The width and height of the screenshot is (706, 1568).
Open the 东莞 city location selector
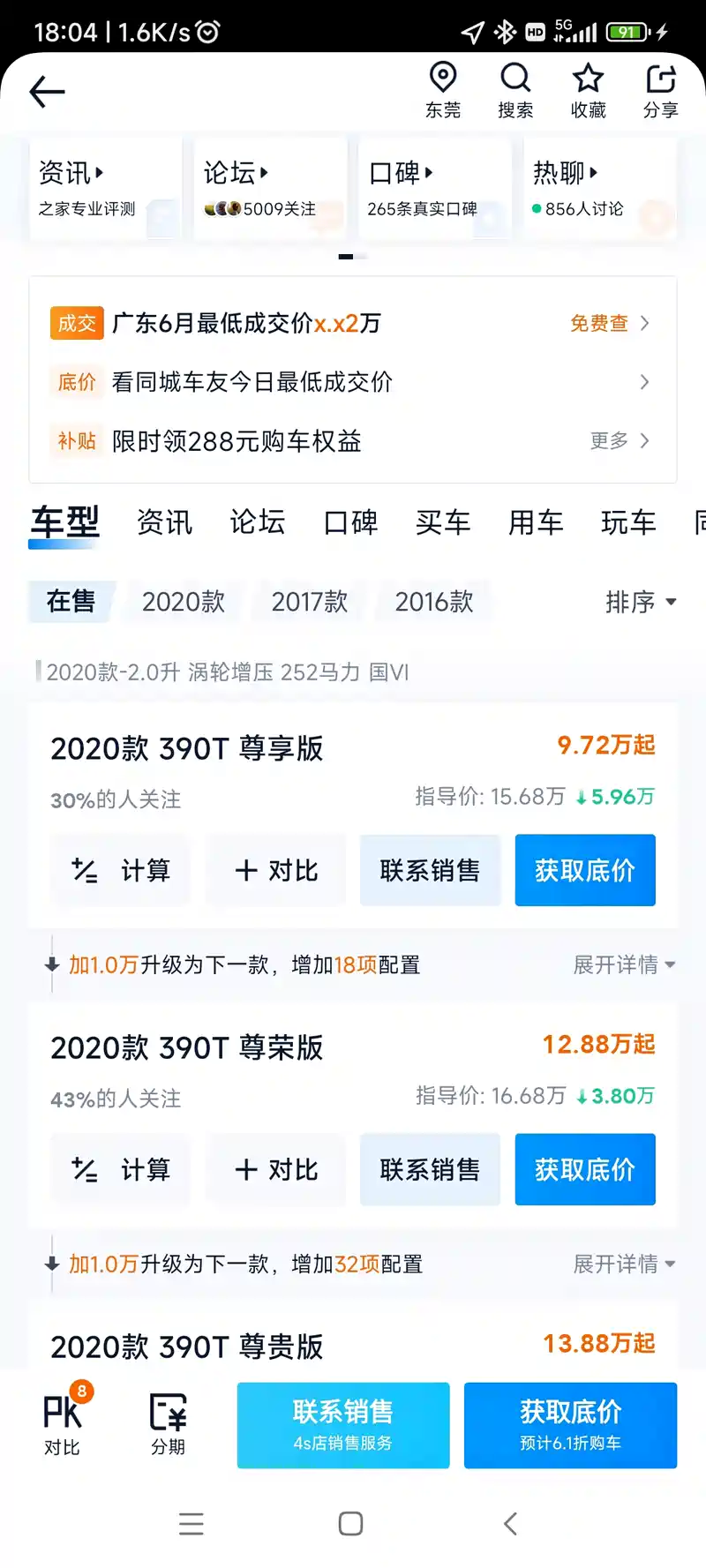(x=443, y=90)
